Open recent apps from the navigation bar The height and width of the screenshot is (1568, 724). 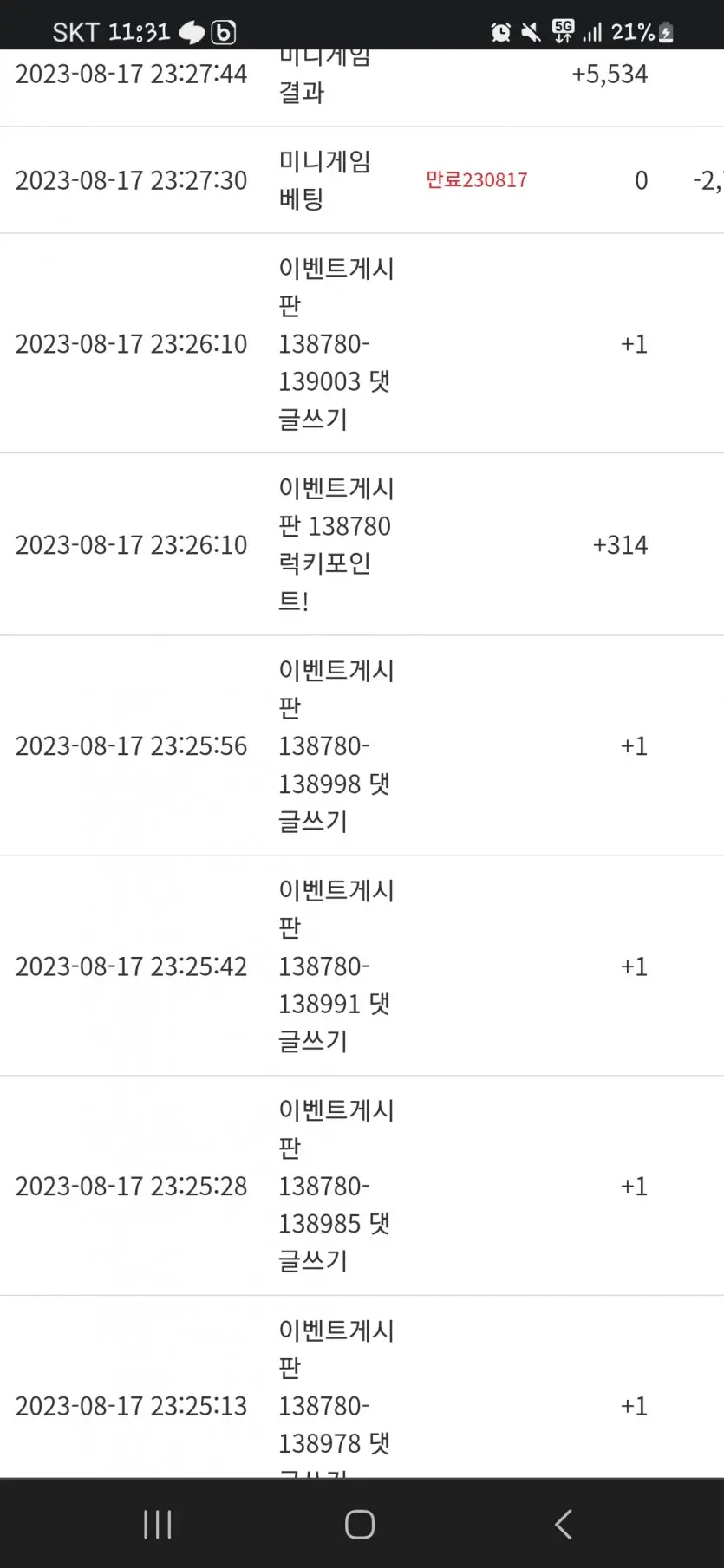(158, 1524)
